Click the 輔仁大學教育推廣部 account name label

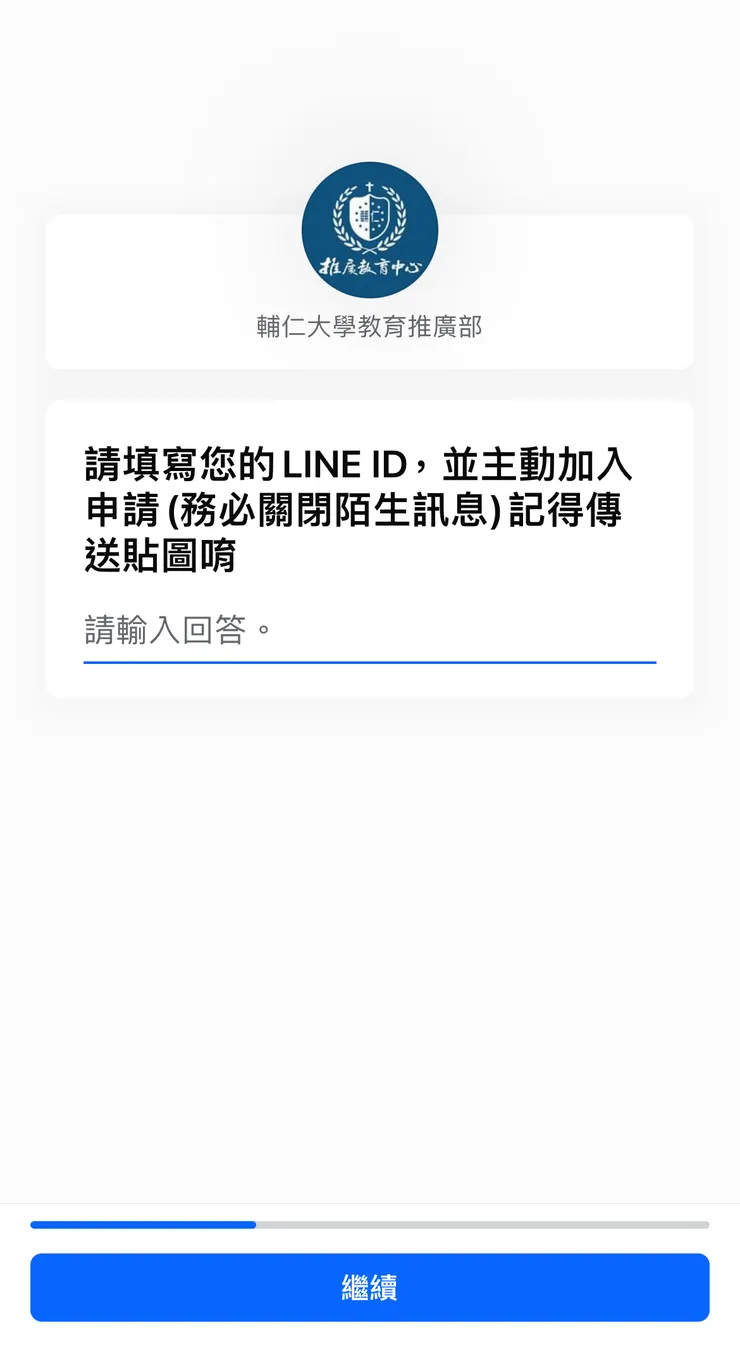[x=369, y=326]
